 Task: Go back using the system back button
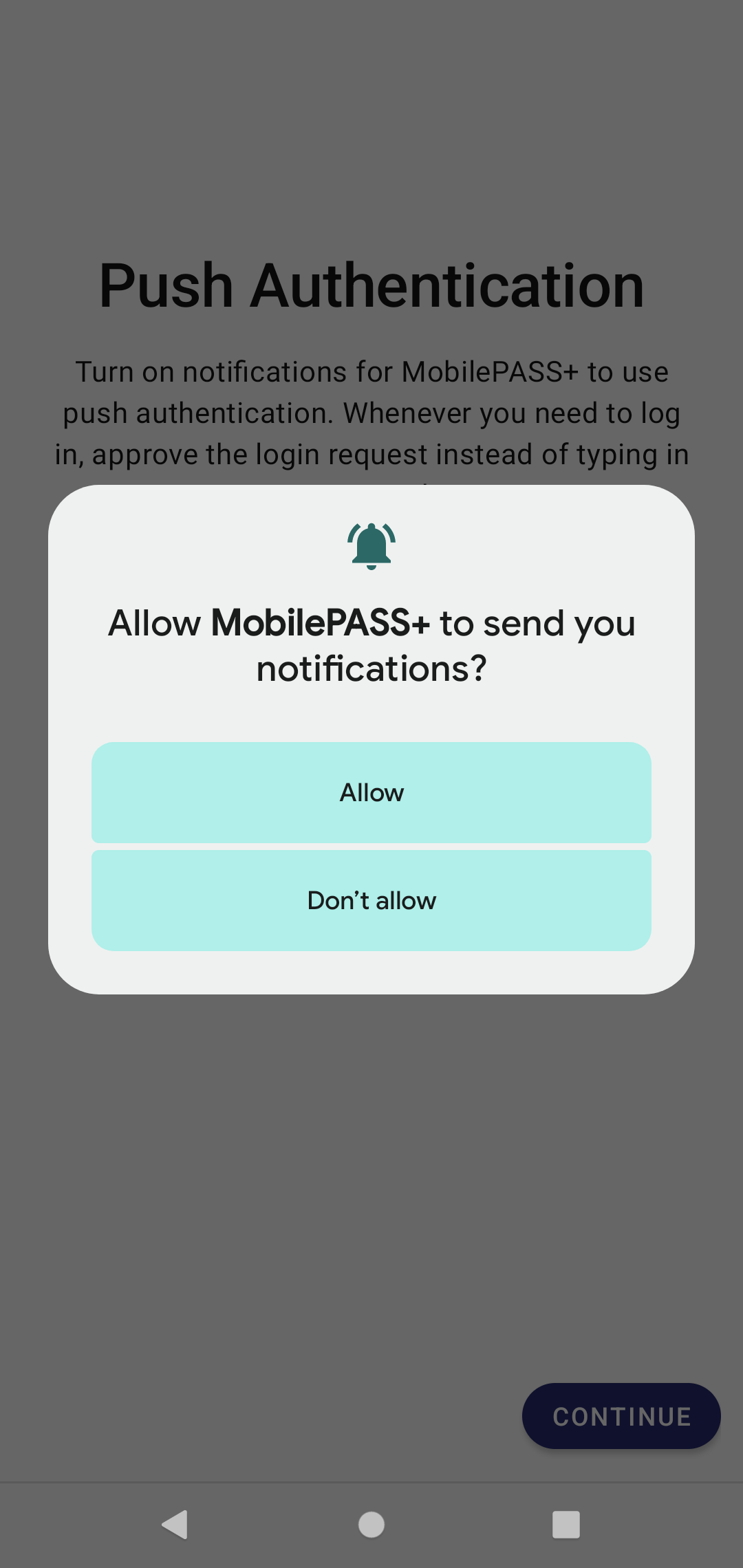click(x=175, y=1525)
